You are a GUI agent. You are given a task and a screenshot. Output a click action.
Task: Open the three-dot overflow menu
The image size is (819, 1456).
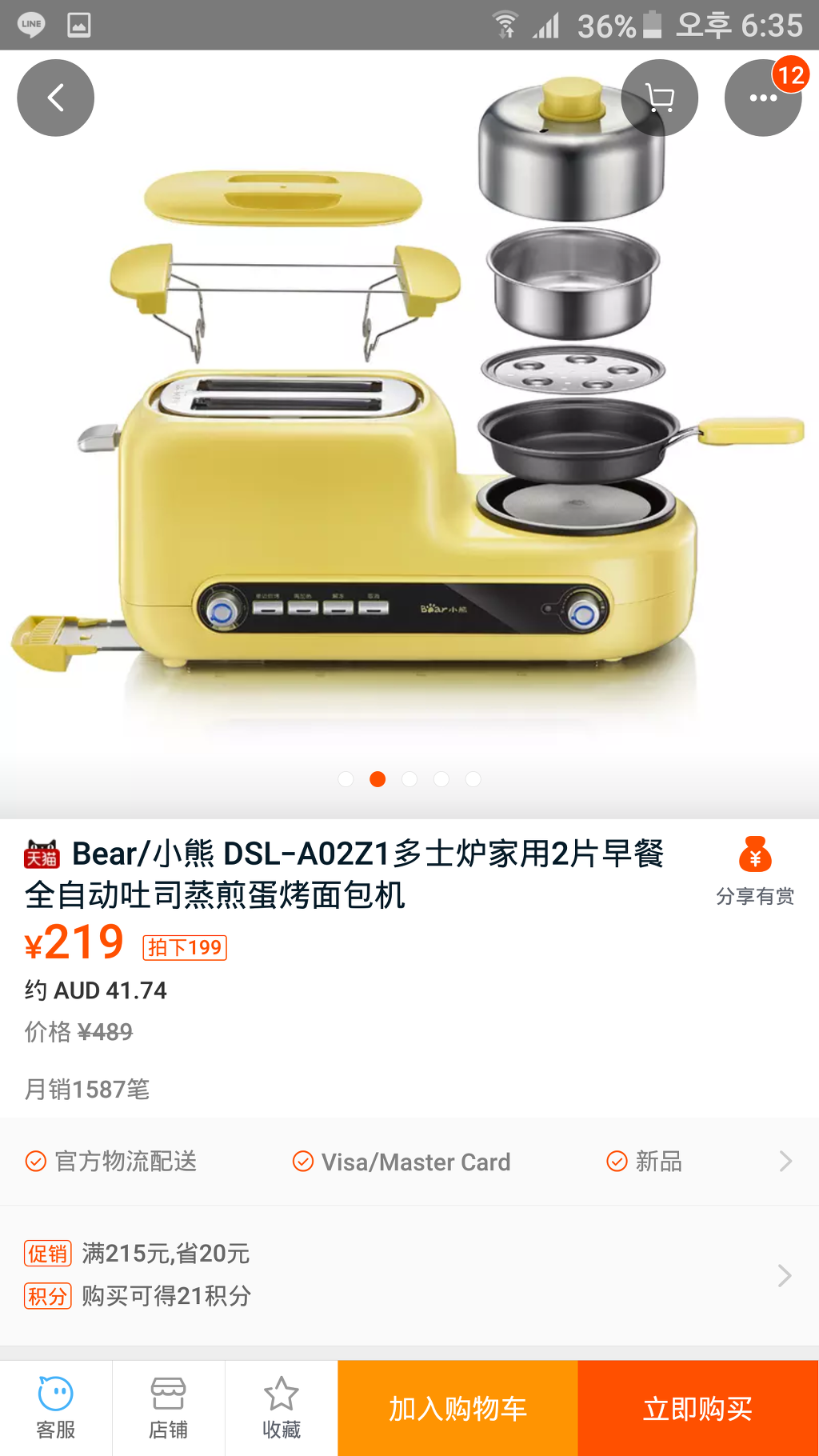coord(763,98)
